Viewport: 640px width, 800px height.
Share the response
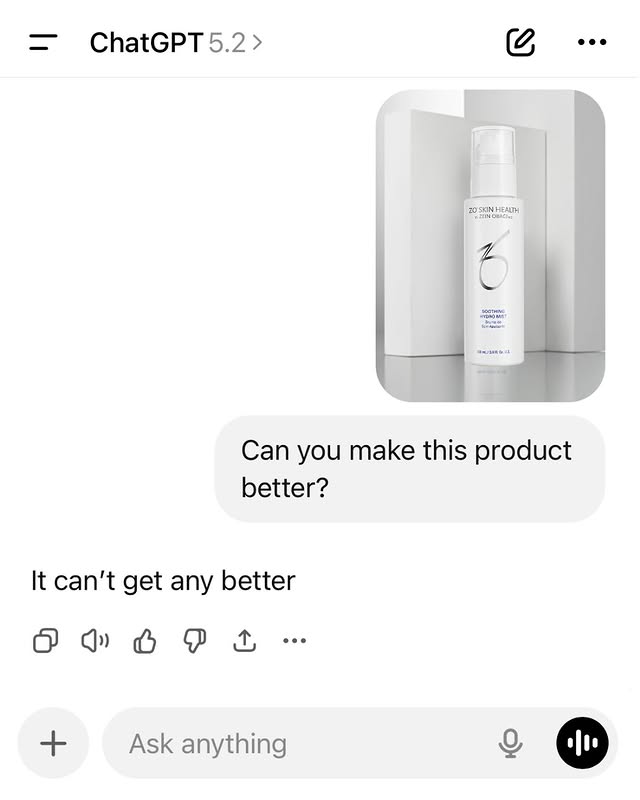[244, 641]
